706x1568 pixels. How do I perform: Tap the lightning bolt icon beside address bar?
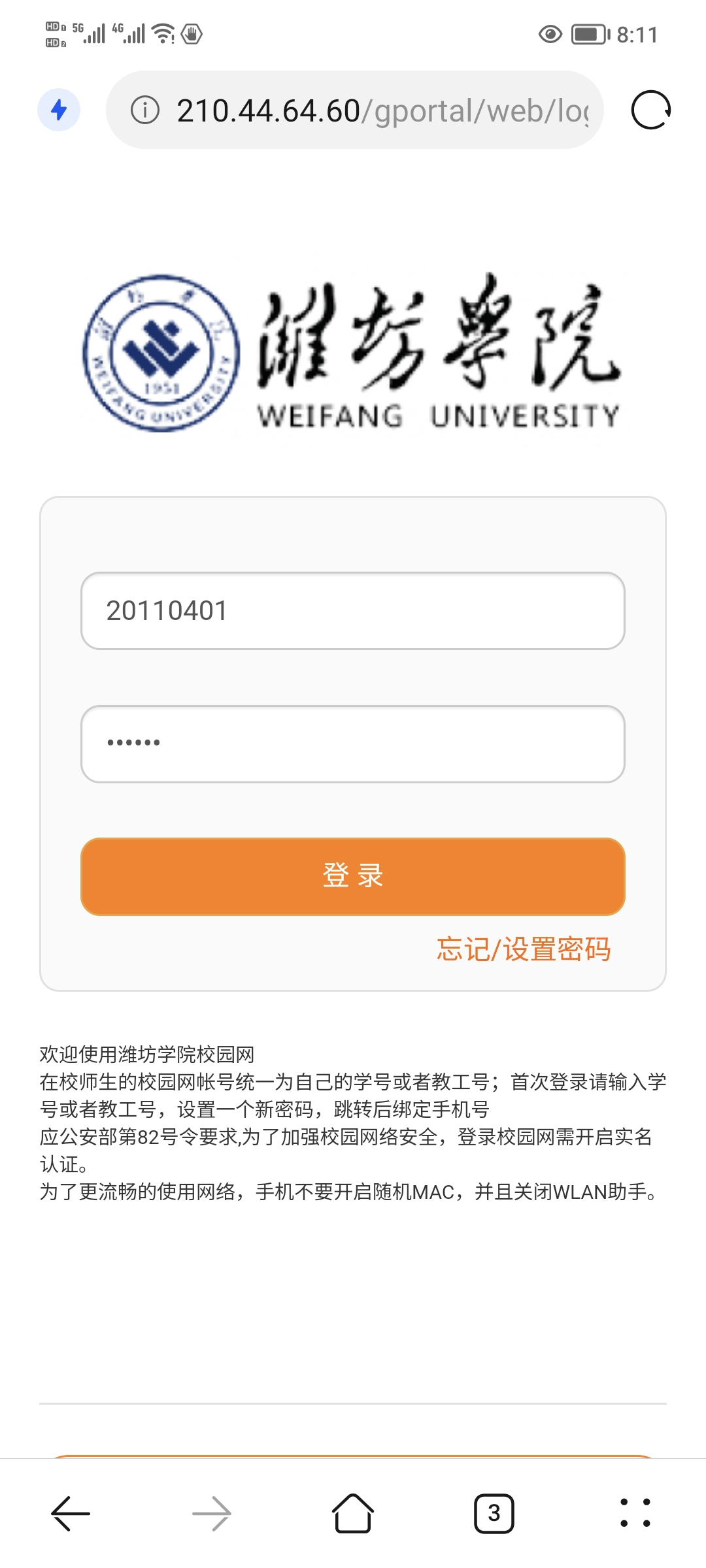click(59, 110)
